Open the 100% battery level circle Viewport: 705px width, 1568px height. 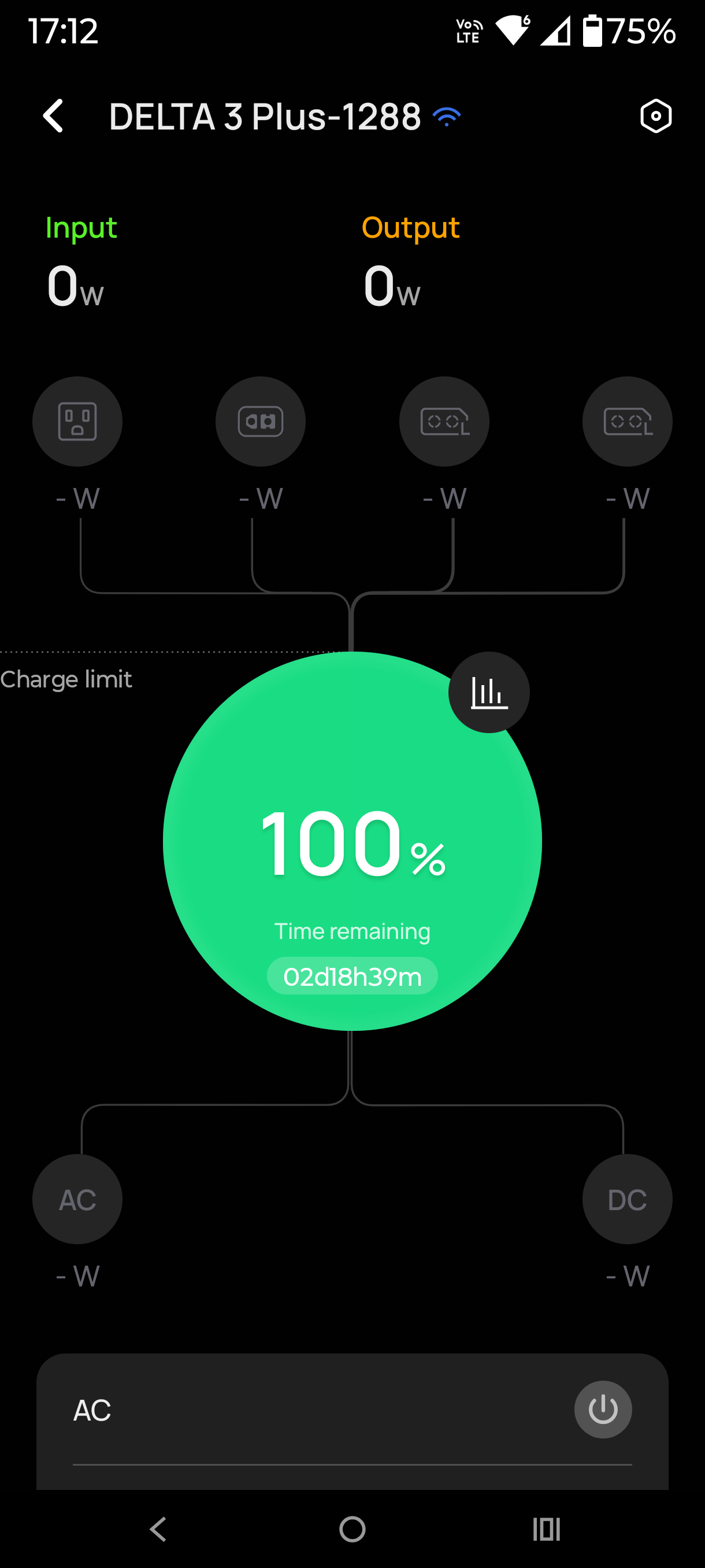click(x=352, y=852)
